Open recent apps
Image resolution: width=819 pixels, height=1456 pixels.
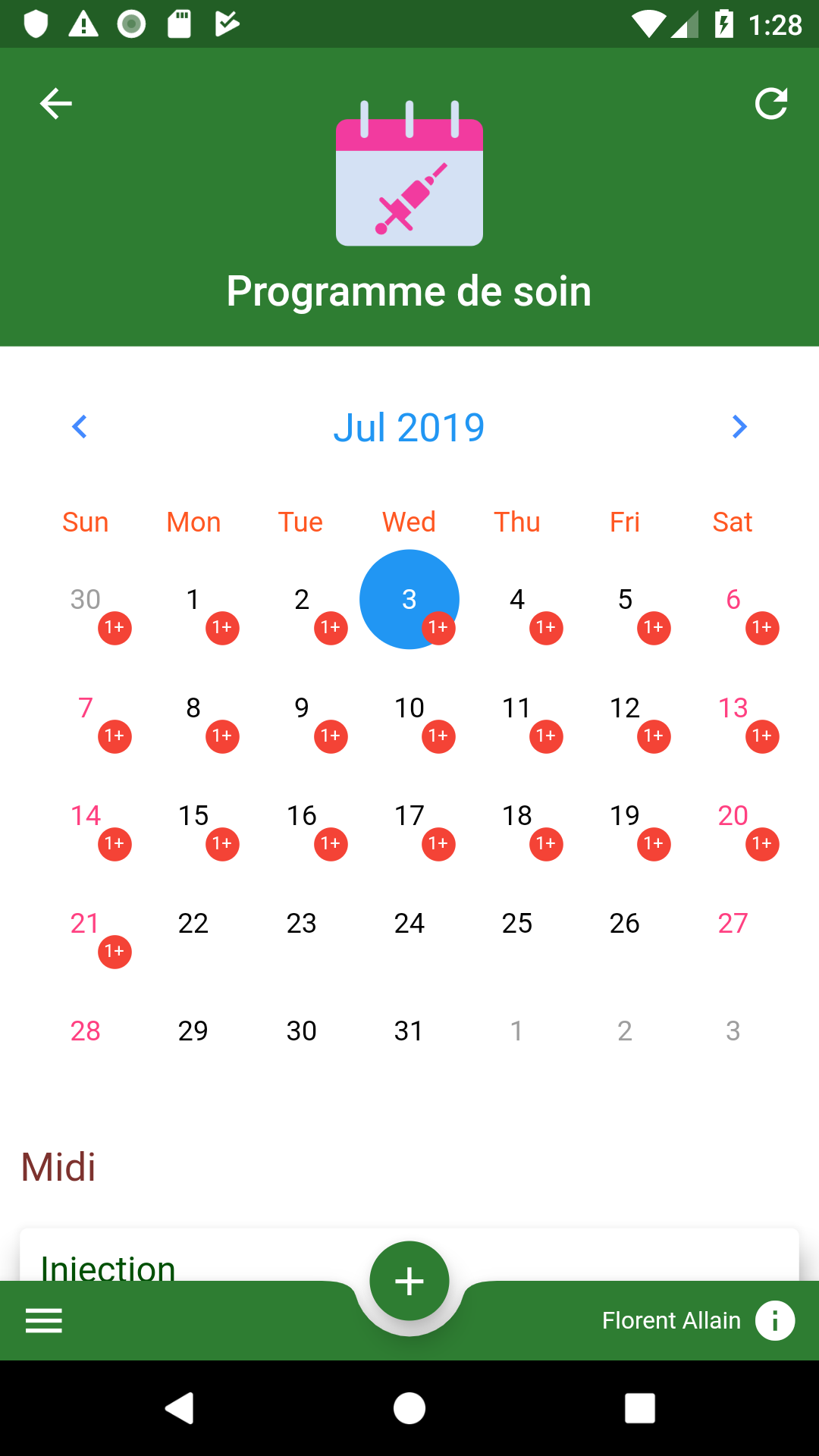(639, 1408)
